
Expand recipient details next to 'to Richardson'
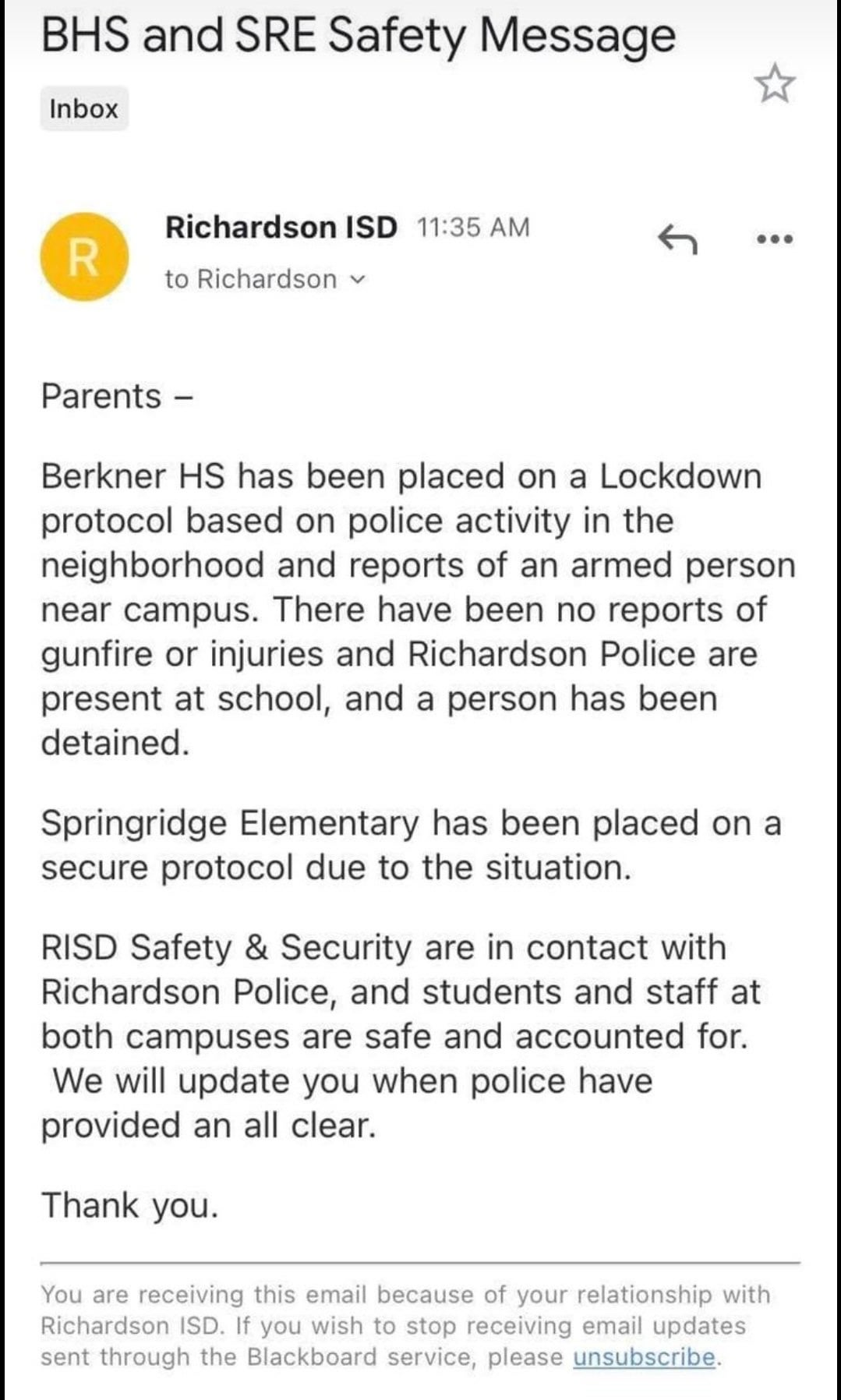pyautogui.click(x=358, y=280)
